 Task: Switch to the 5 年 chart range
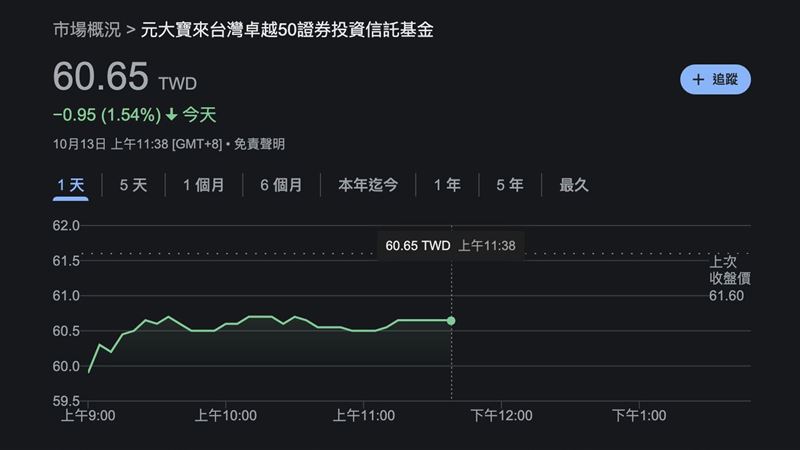pyautogui.click(x=509, y=185)
